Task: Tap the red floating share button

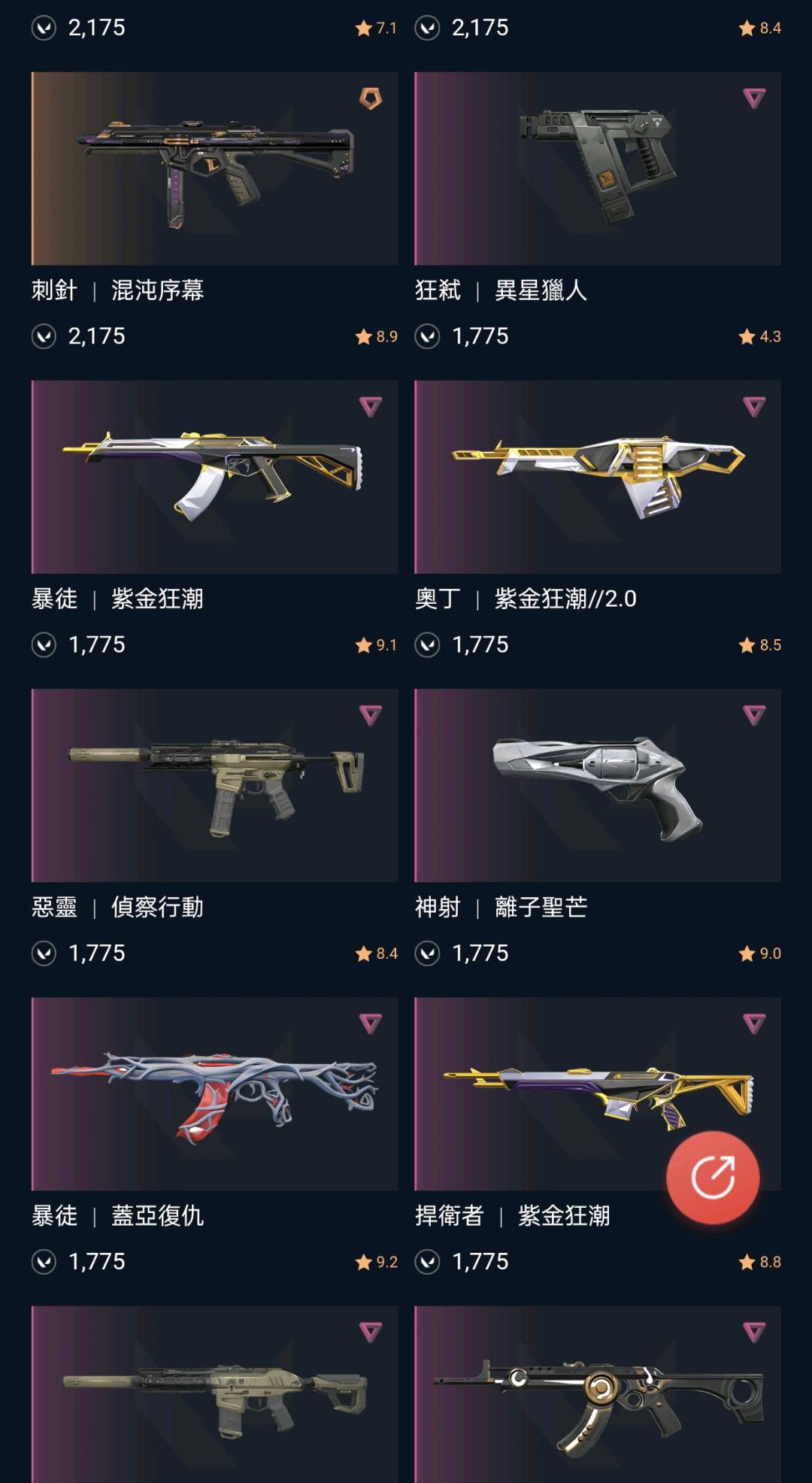Action: click(x=713, y=1178)
